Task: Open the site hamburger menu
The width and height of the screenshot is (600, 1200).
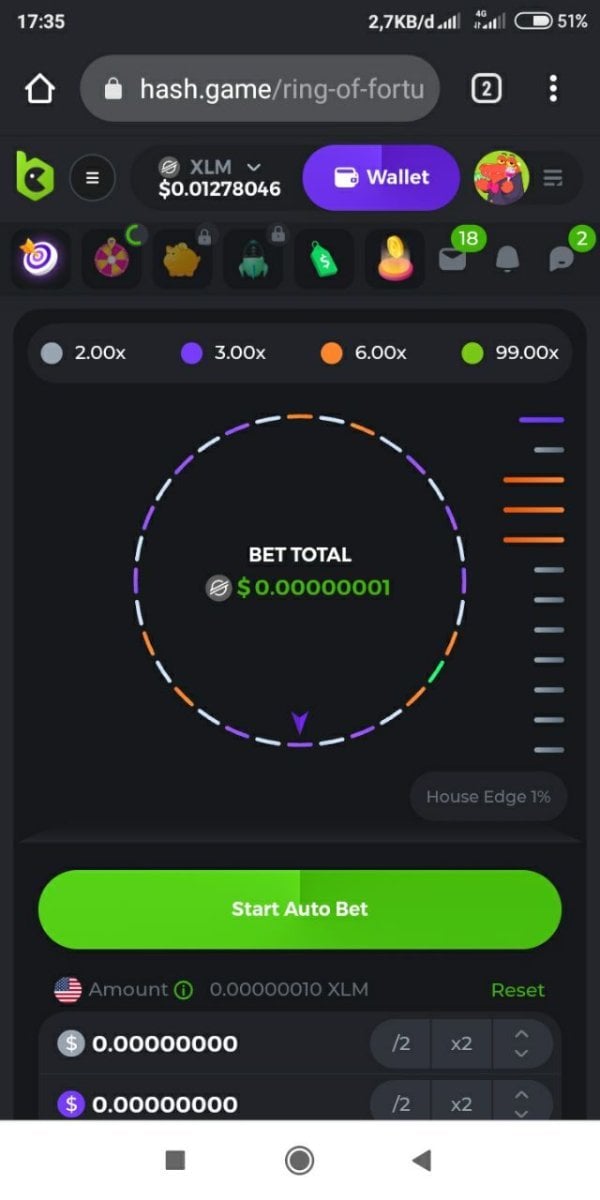Action: (x=92, y=178)
